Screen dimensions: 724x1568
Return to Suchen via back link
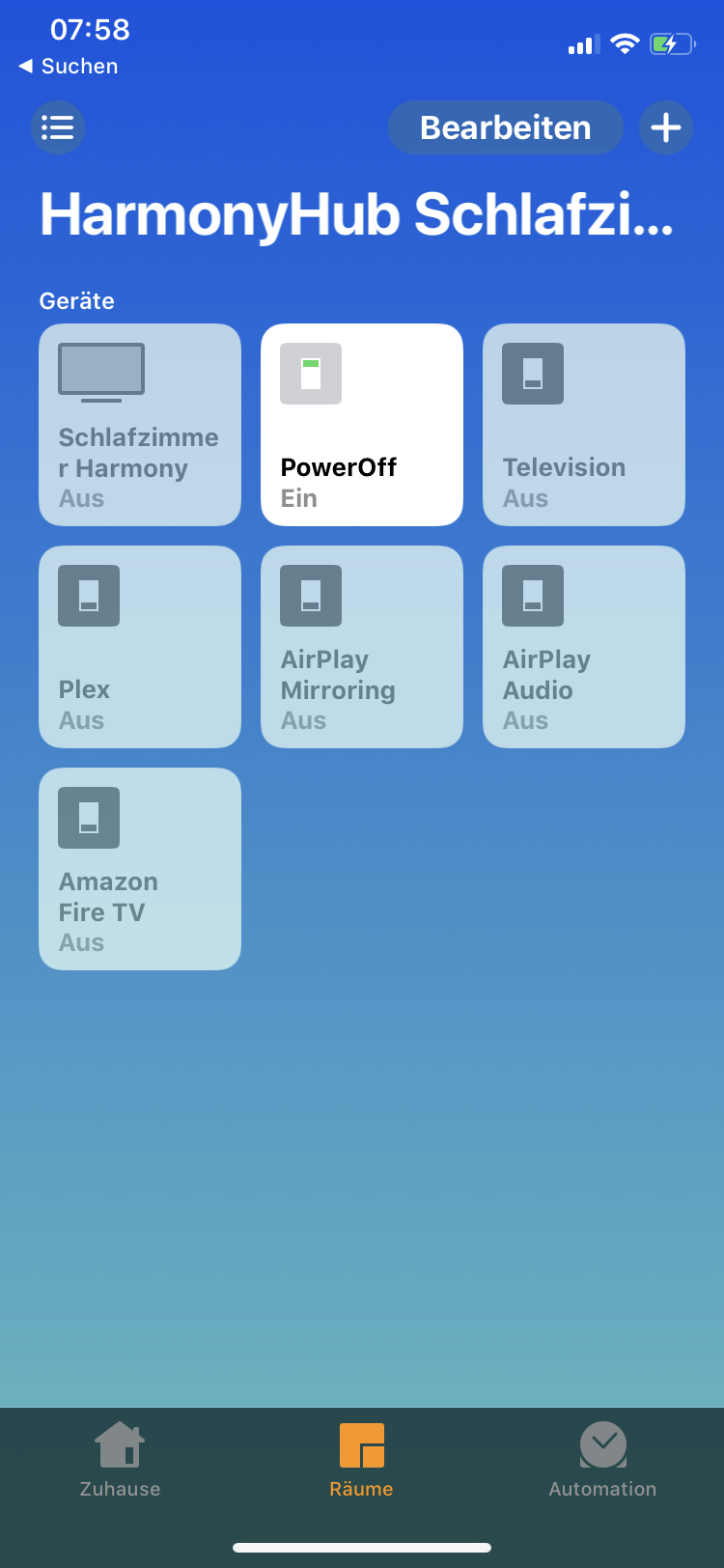point(69,66)
